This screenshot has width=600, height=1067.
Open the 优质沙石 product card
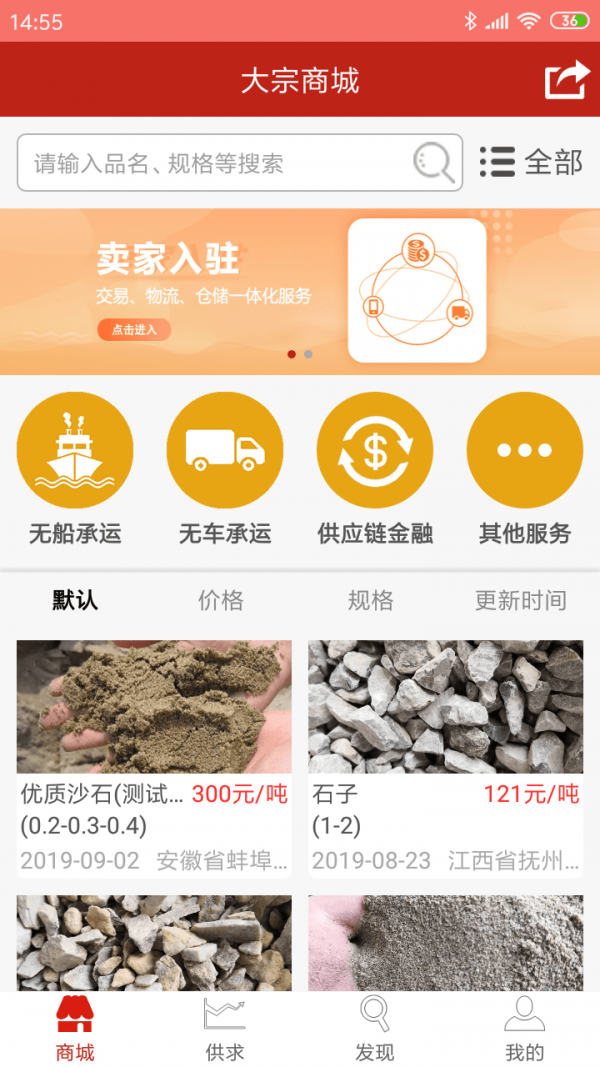[x=154, y=759]
